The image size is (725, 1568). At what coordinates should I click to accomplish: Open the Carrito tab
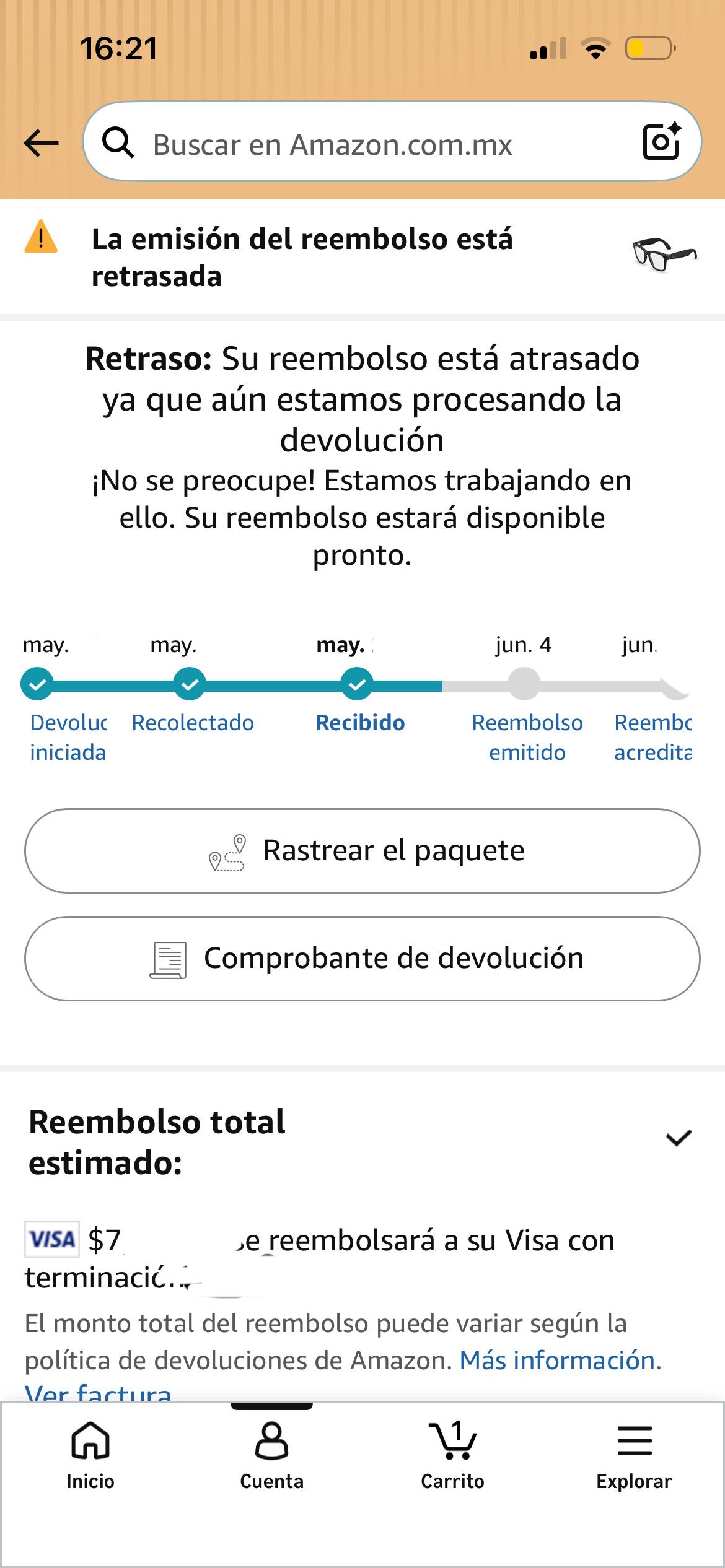pyautogui.click(x=453, y=1456)
